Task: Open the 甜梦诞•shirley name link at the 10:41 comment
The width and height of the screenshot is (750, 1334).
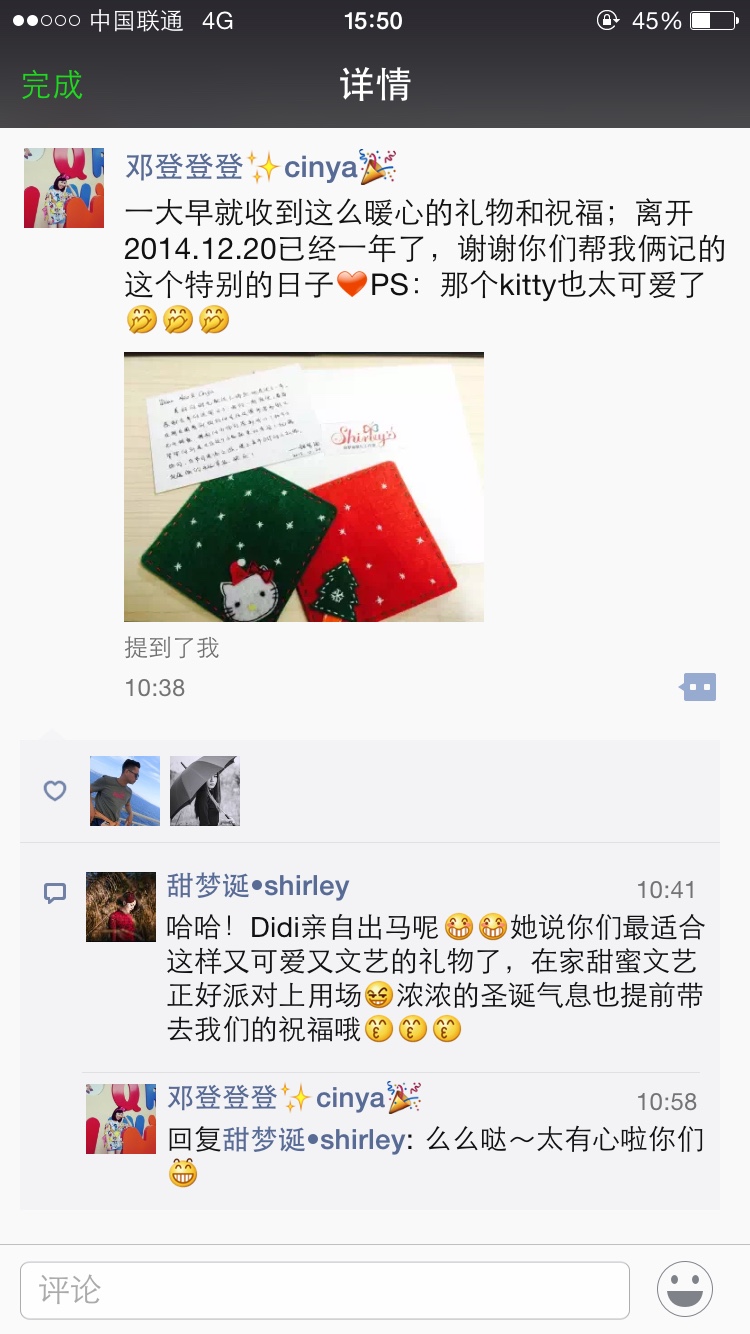Action: pyautogui.click(x=258, y=886)
